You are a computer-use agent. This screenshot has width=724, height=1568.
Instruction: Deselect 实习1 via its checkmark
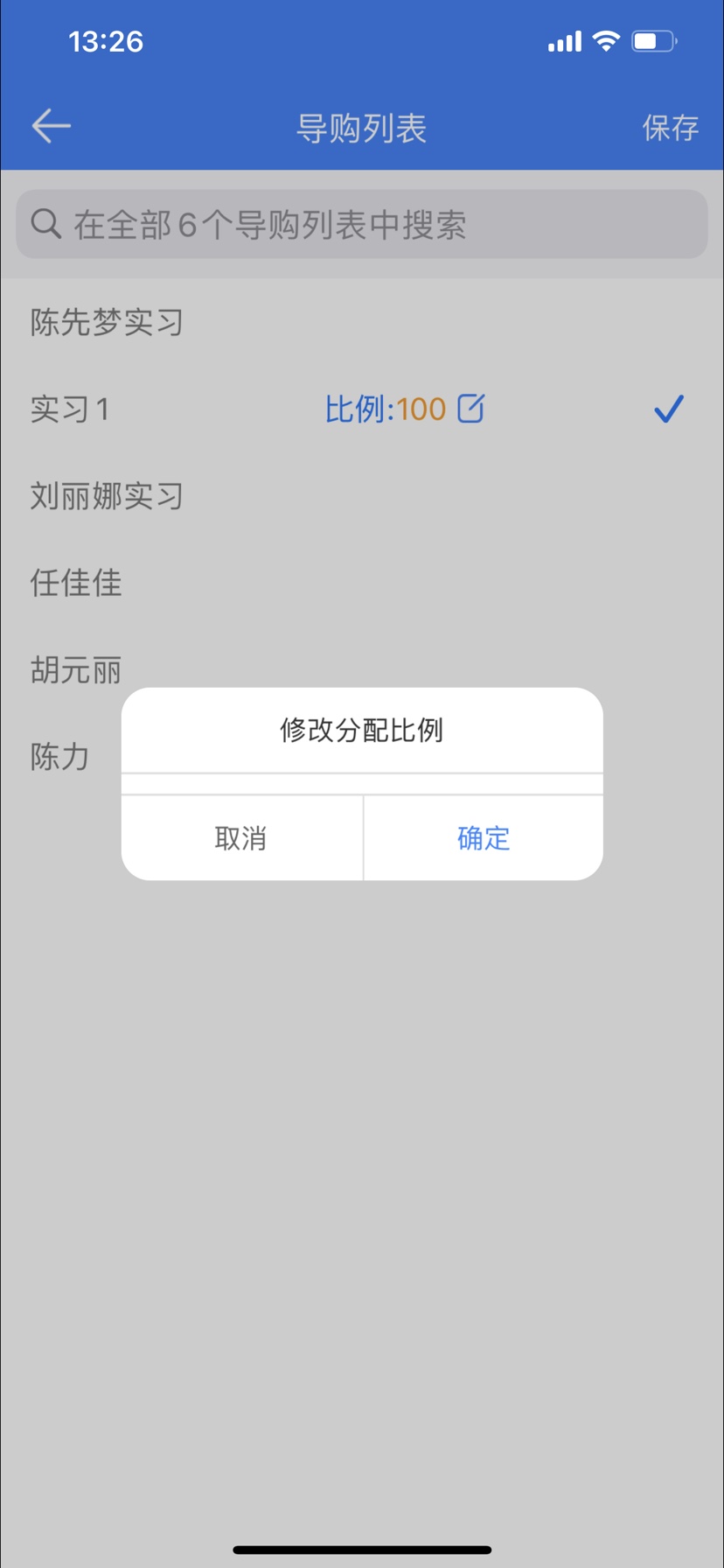click(668, 409)
